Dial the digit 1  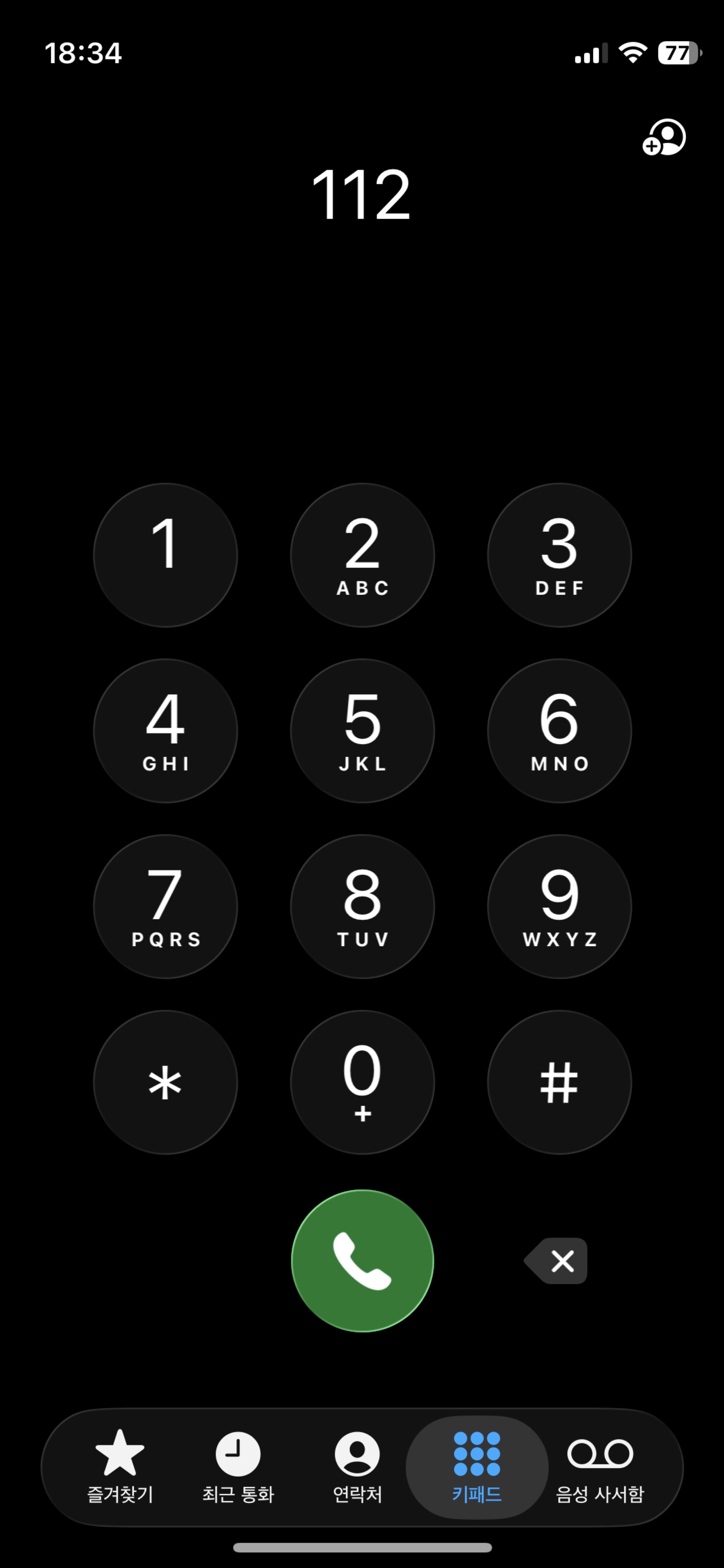(x=165, y=555)
